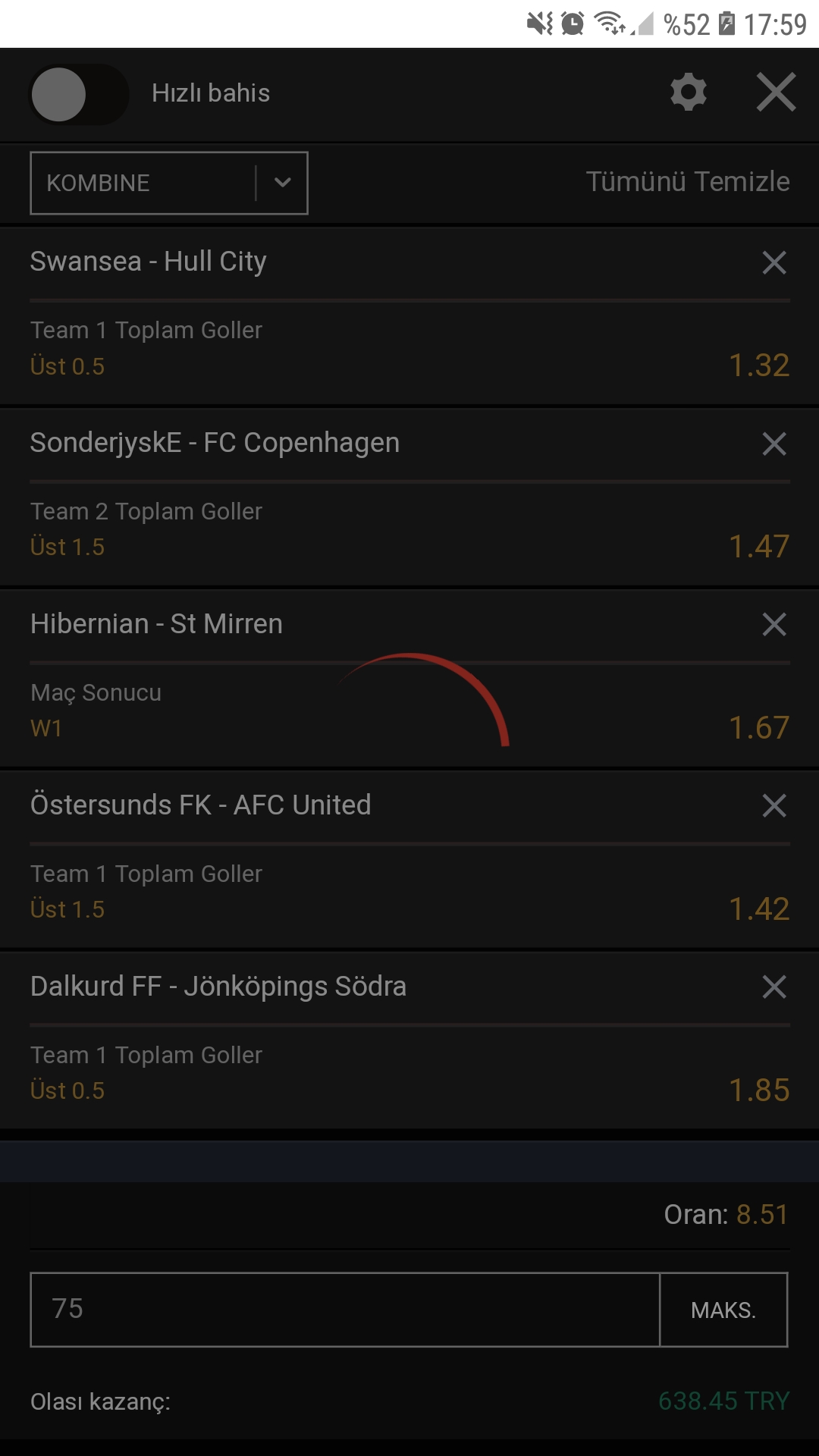Close the bet slip
819x1456 pixels.
point(776,93)
